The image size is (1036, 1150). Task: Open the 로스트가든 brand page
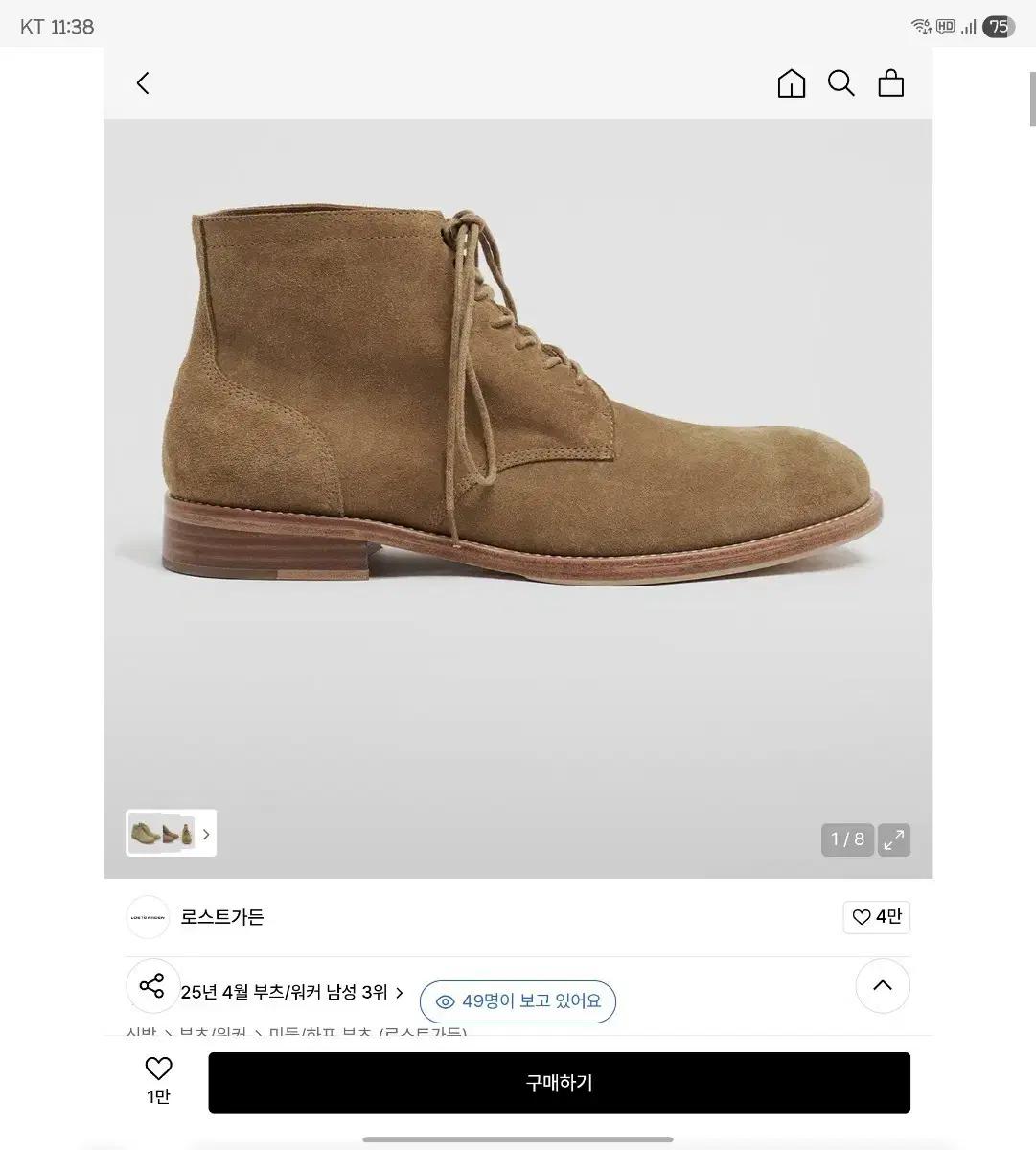222,917
